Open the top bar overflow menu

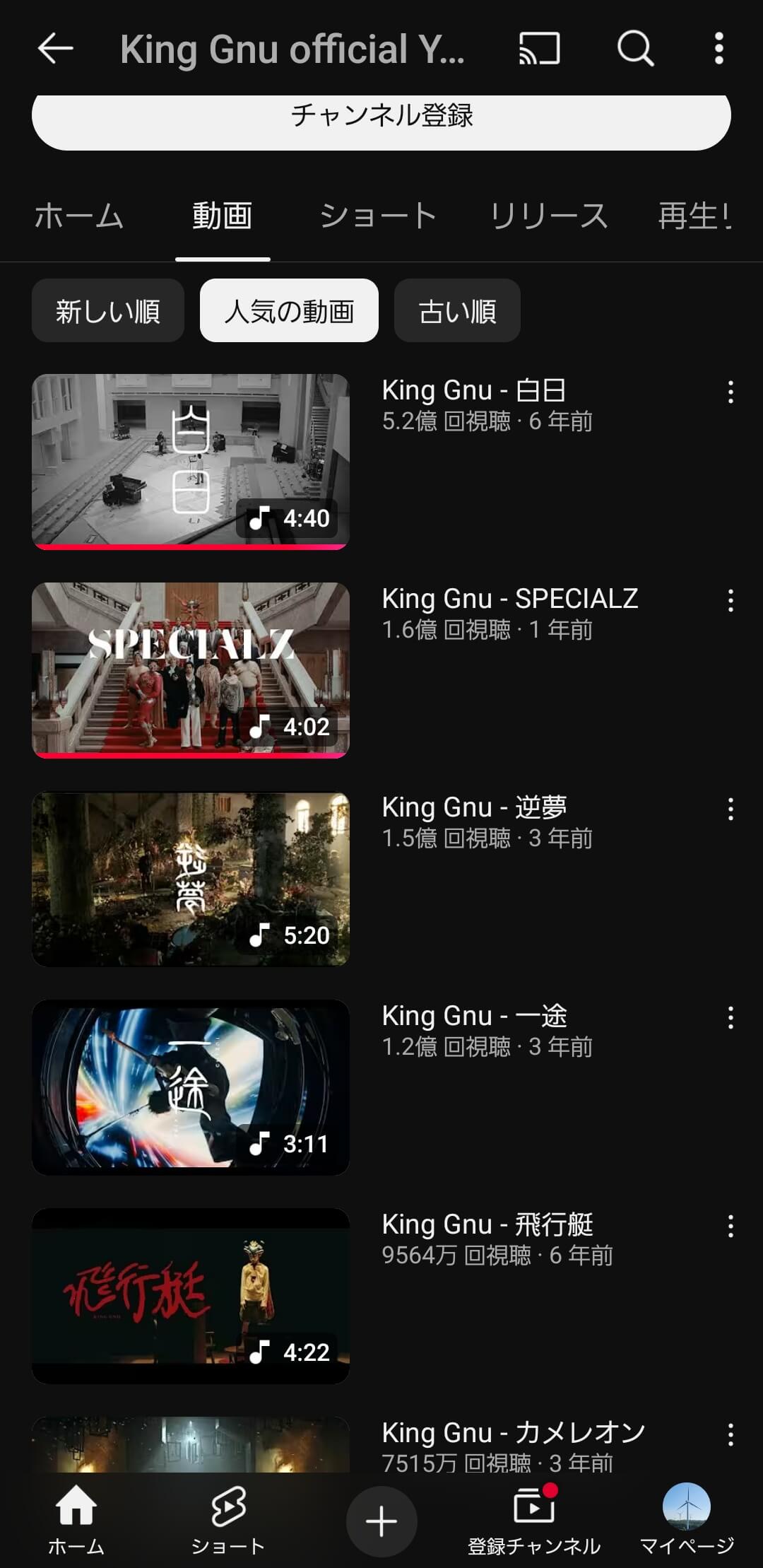[x=718, y=49]
